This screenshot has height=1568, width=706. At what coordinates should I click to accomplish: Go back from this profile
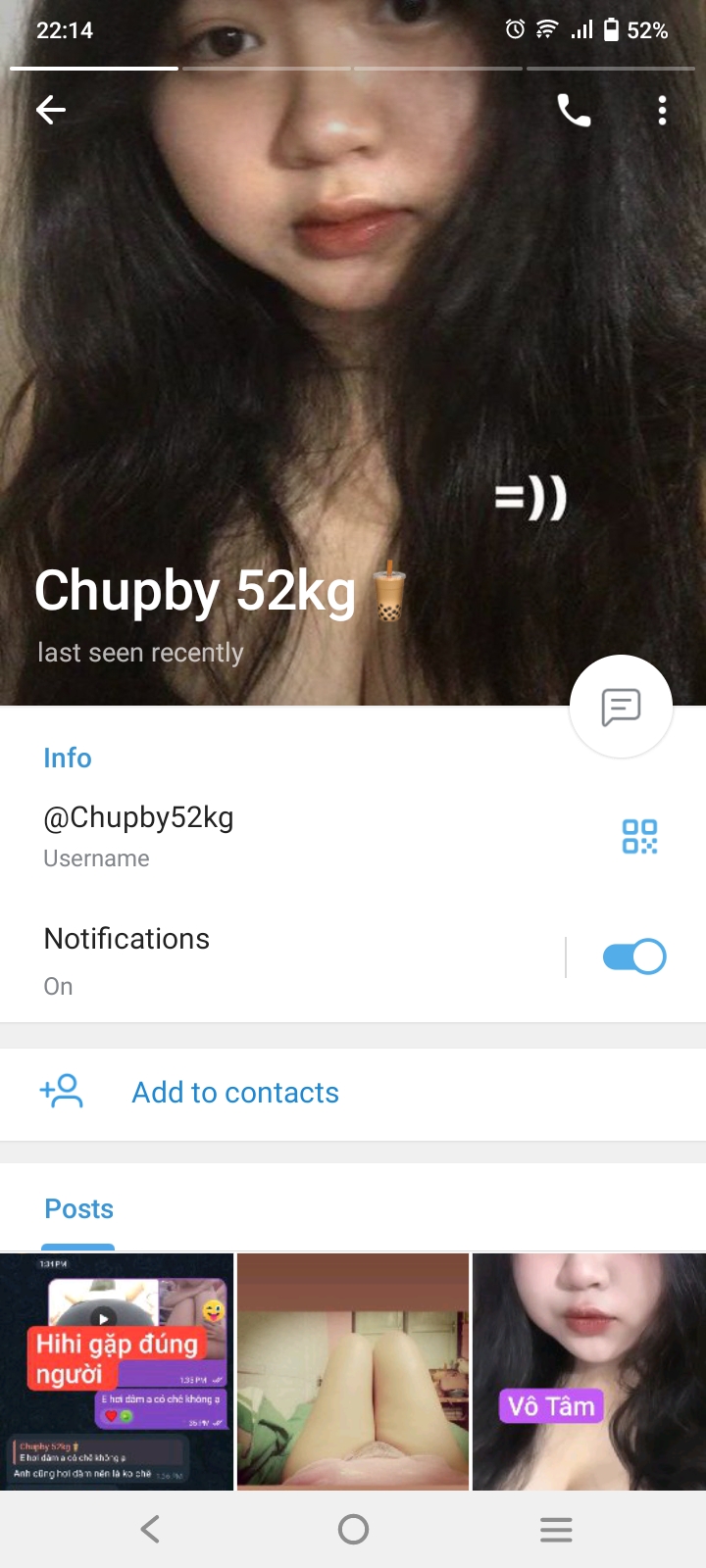pos(51,110)
